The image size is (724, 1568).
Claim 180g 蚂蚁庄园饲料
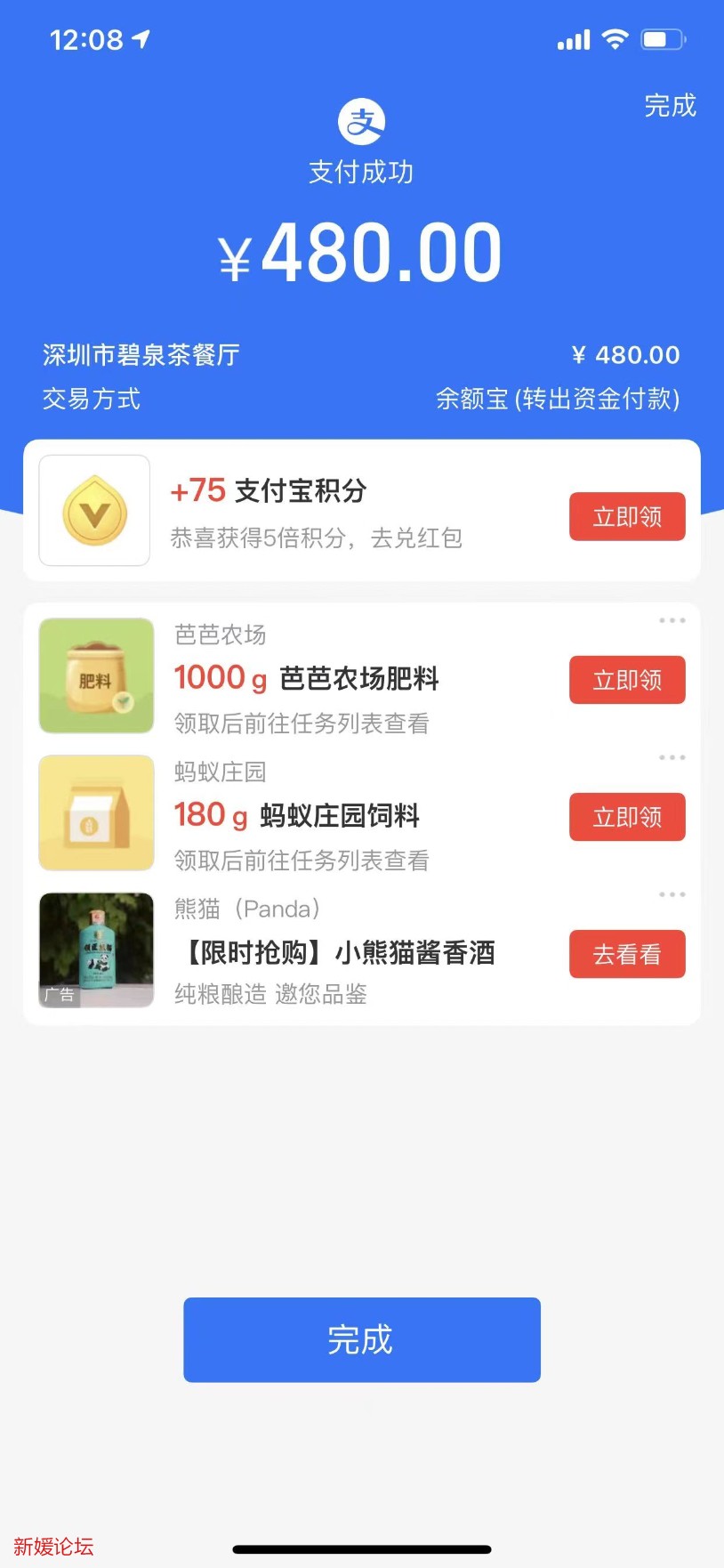point(627,817)
